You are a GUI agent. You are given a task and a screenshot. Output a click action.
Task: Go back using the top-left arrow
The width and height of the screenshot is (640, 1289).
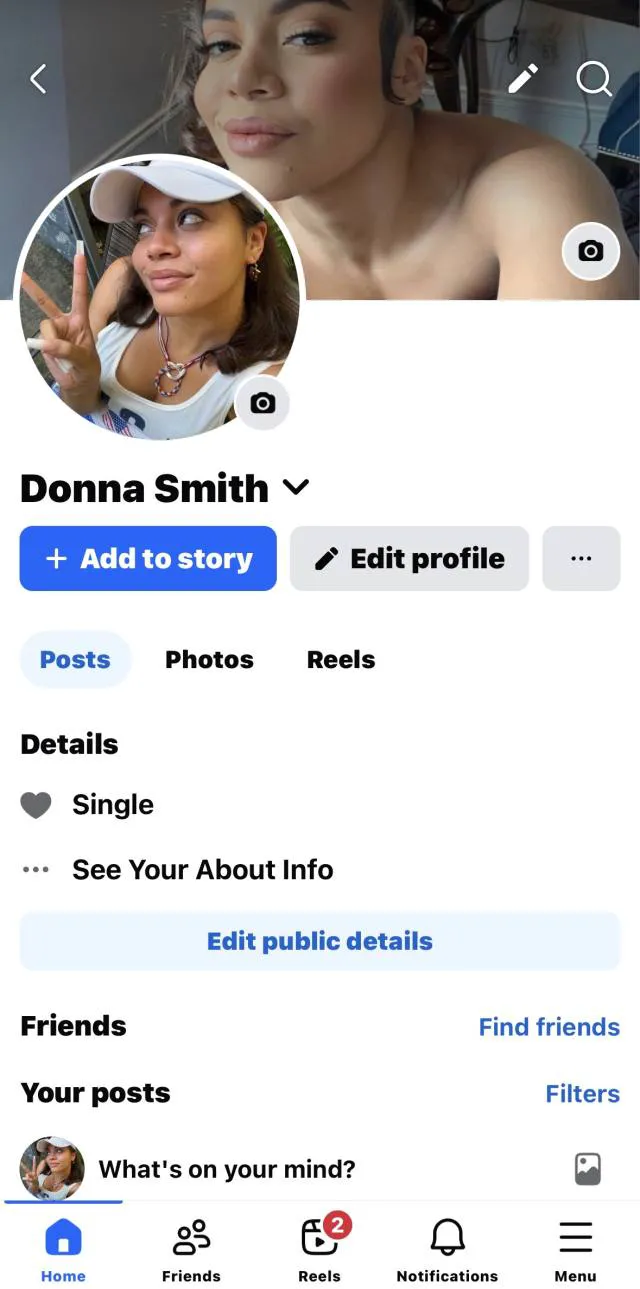tap(38, 79)
